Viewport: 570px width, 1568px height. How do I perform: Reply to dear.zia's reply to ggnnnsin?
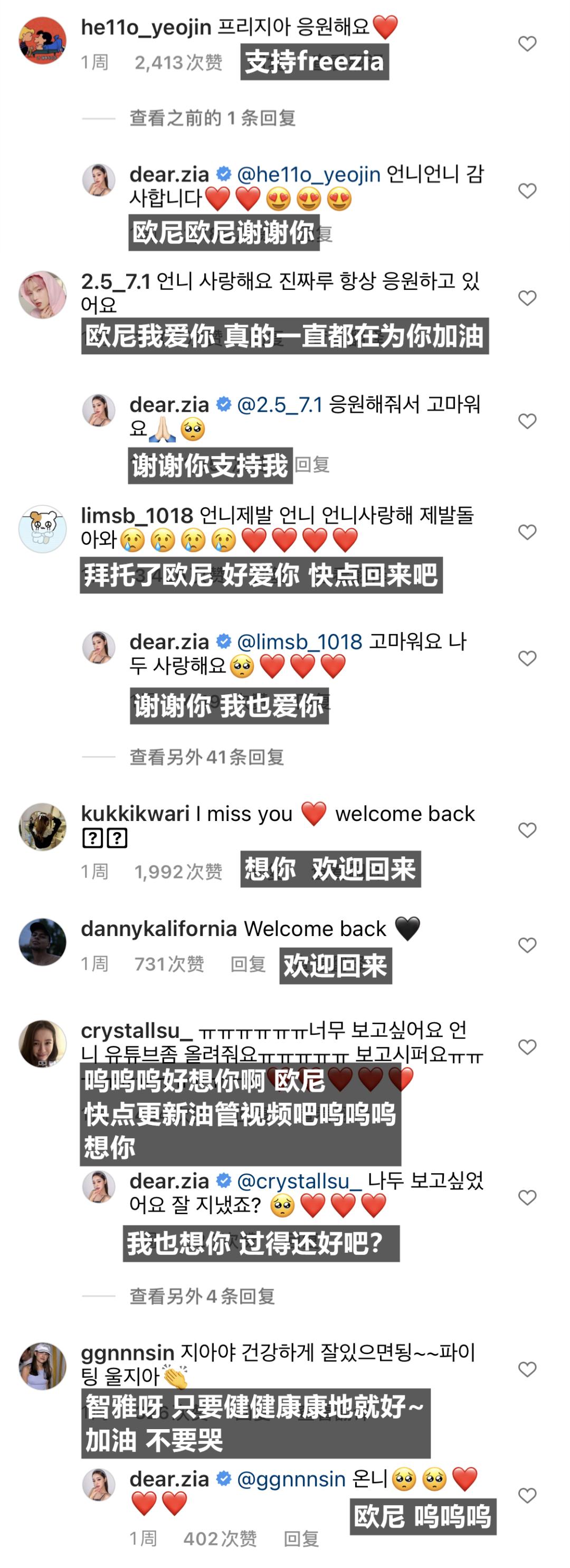coord(301,1539)
